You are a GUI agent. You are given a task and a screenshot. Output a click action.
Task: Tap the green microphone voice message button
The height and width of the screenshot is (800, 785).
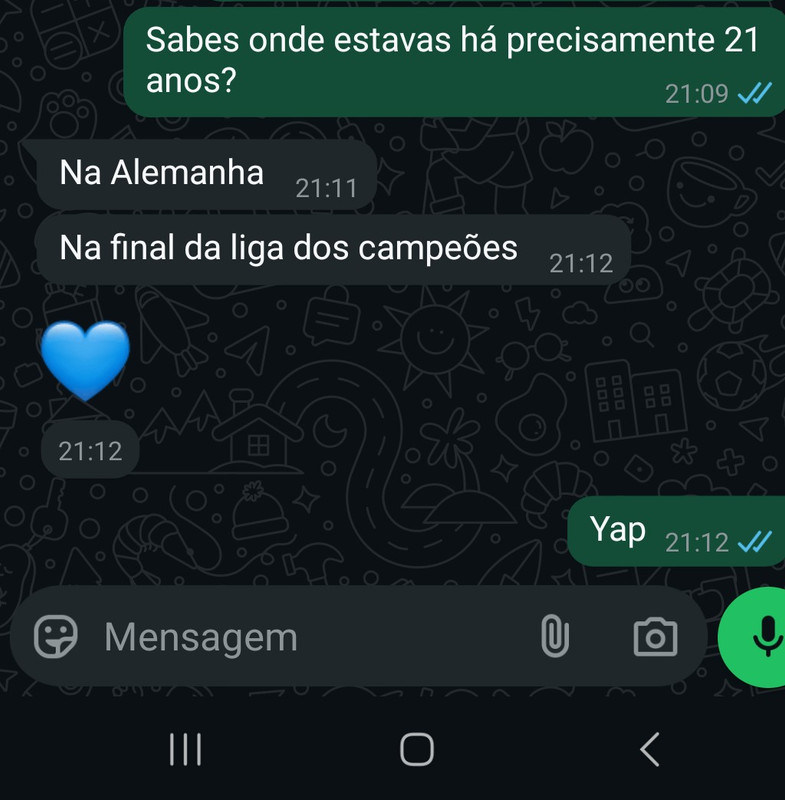tap(757, 636)
